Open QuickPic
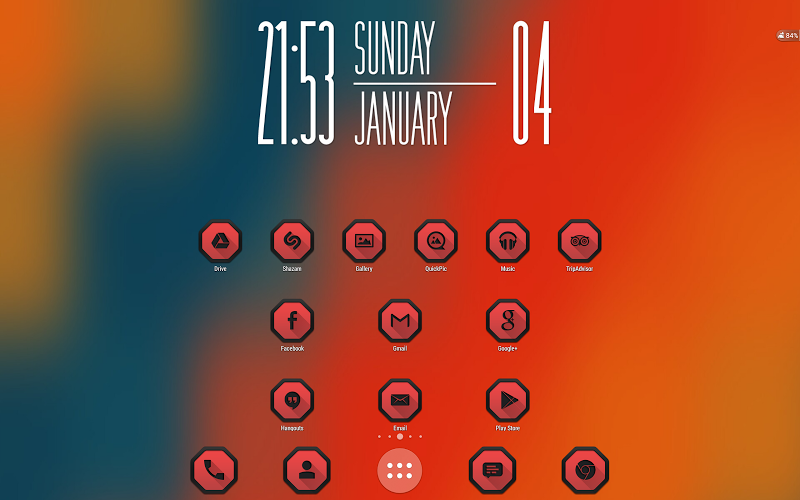The height and width of the screenshot is (500, 800). pos(436,241)
